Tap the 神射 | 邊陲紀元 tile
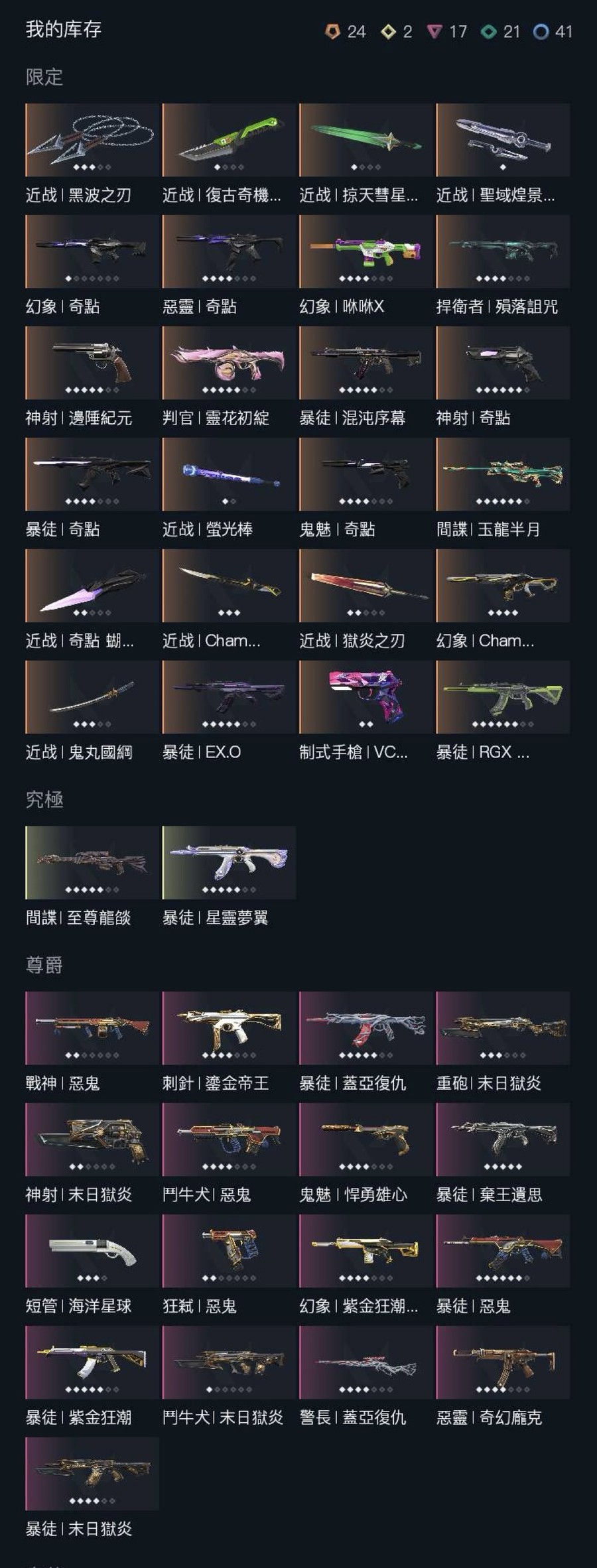Screen dimensions: 597x1568 (x=92, y=363)
